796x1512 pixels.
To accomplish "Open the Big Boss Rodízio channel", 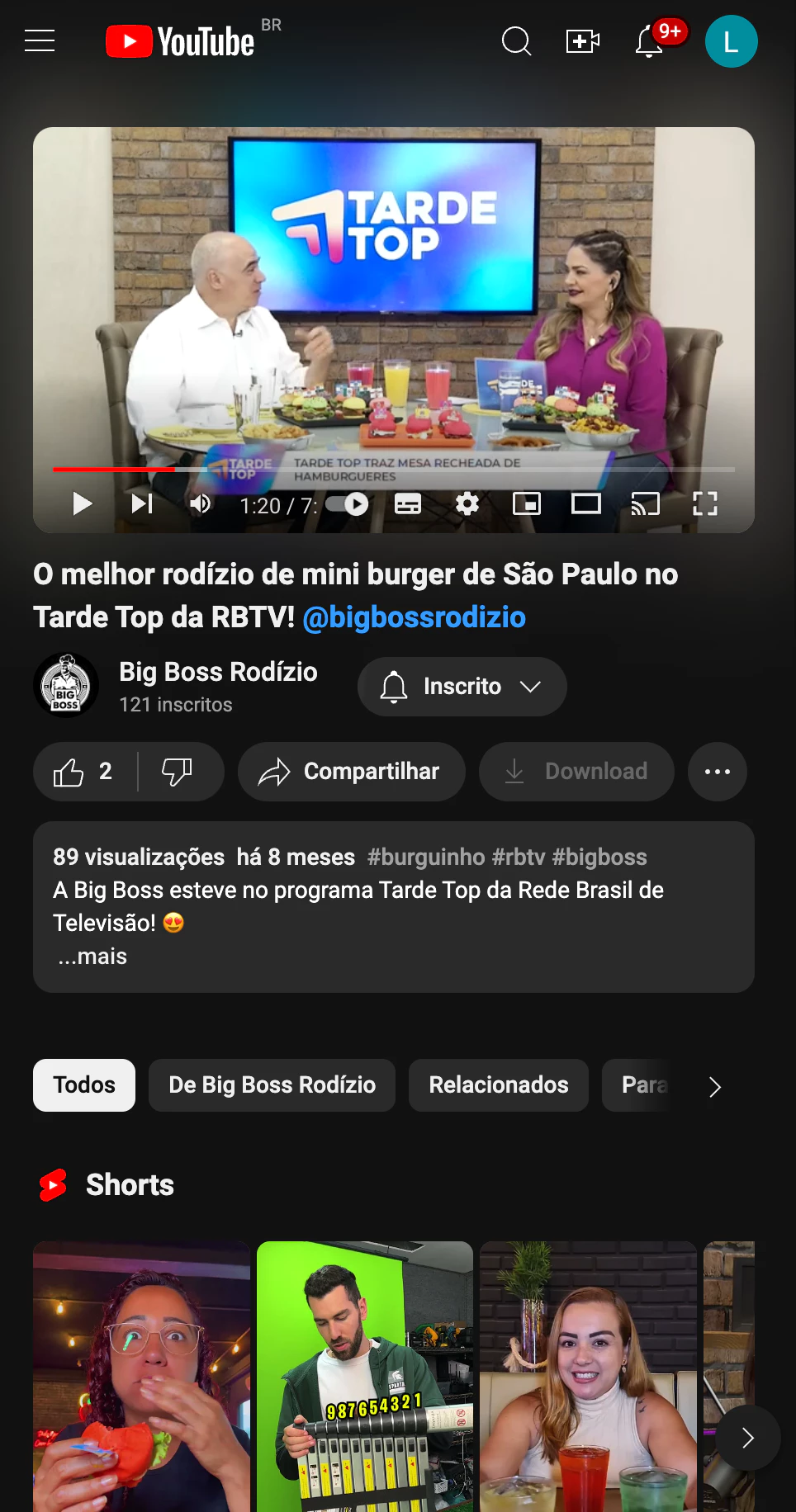I will tap(218, 672).
